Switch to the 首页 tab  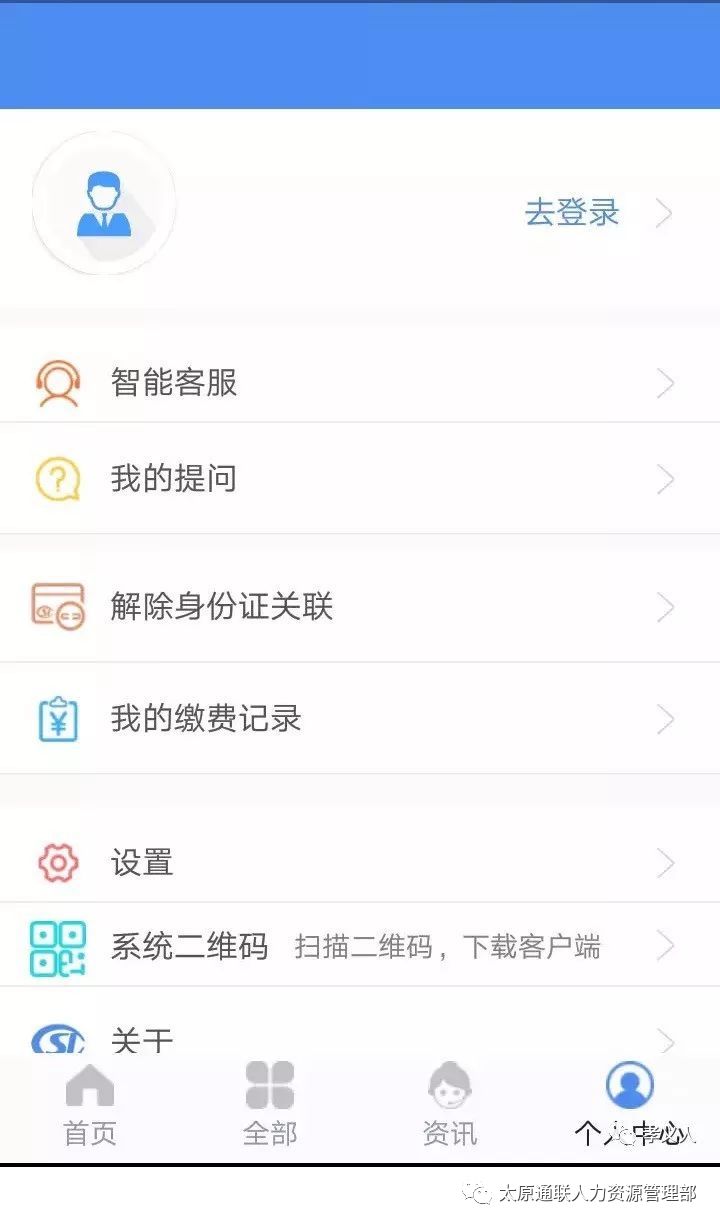coord(90,1105)
